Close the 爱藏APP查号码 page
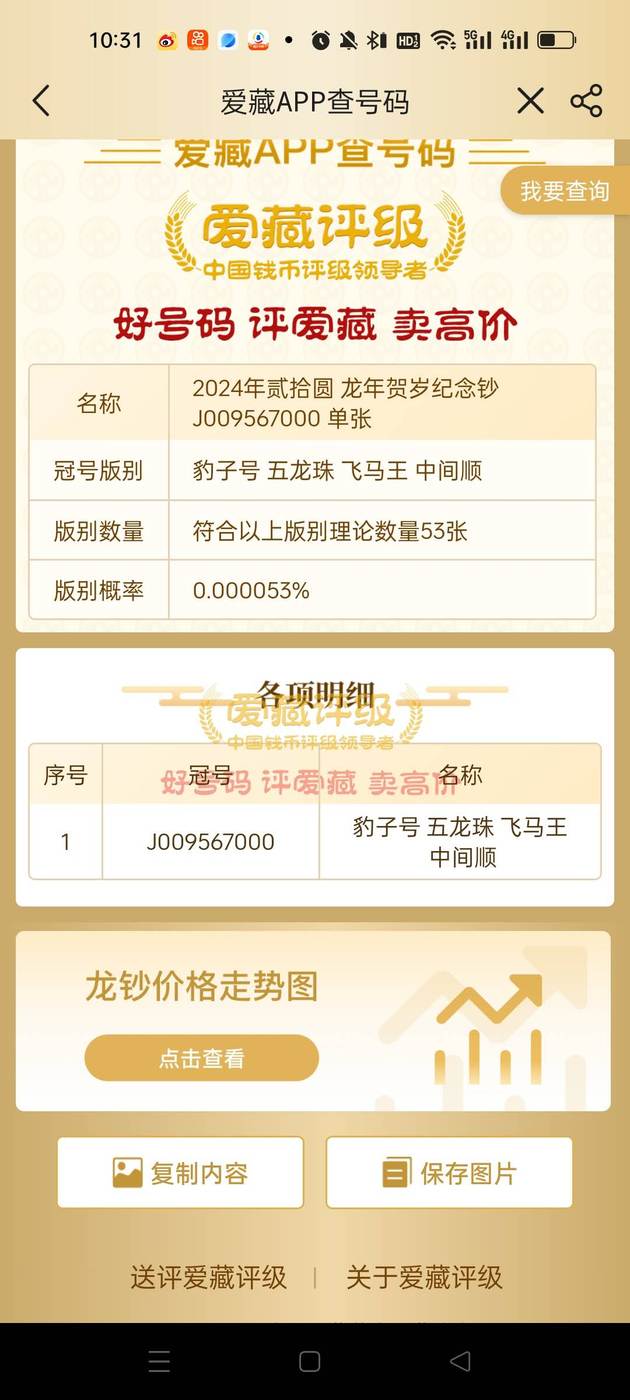The height and width of the screenshot is (1400, 630). [530, 101]
